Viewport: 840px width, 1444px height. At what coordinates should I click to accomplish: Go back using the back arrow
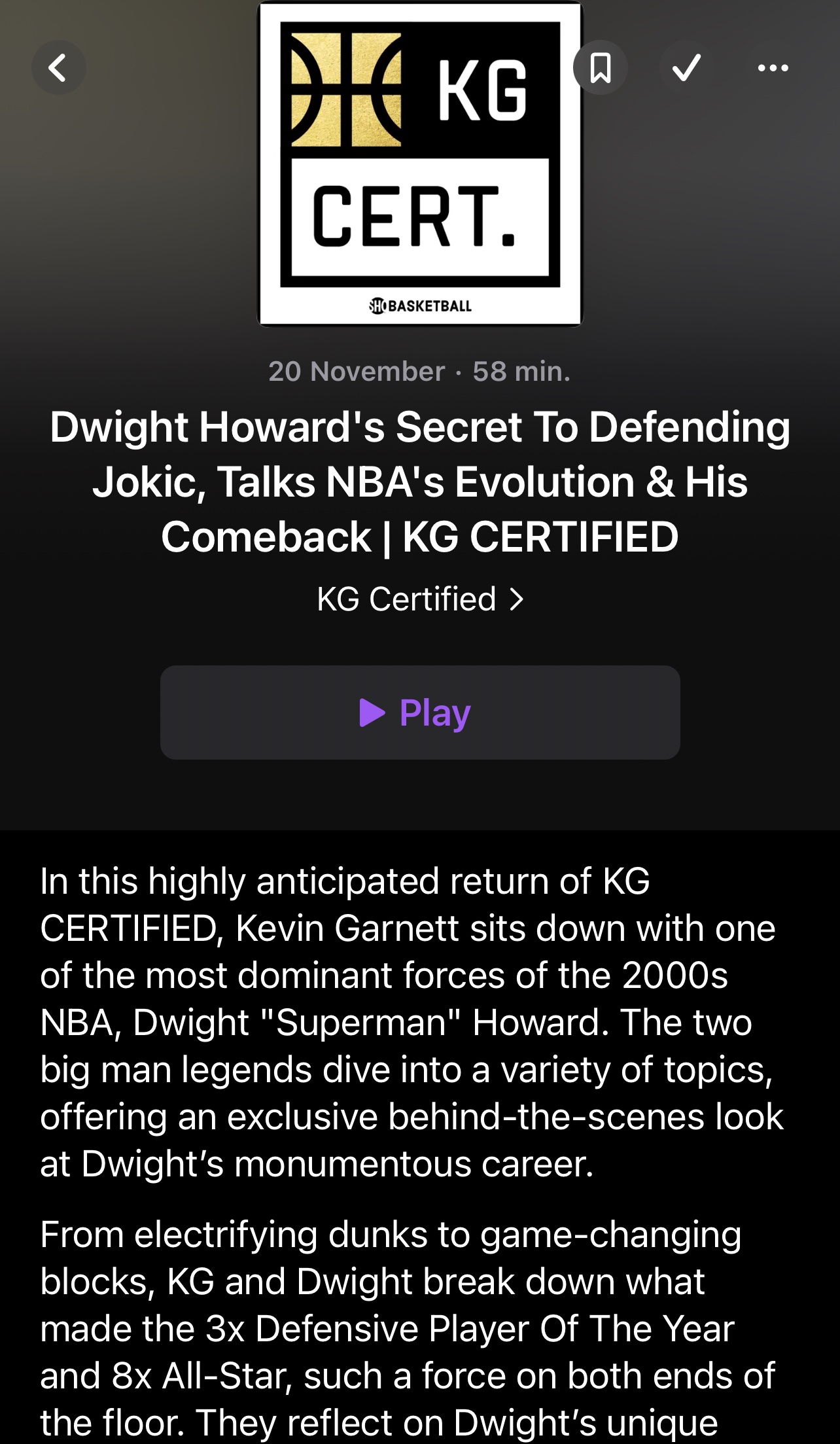pos(58,67)
